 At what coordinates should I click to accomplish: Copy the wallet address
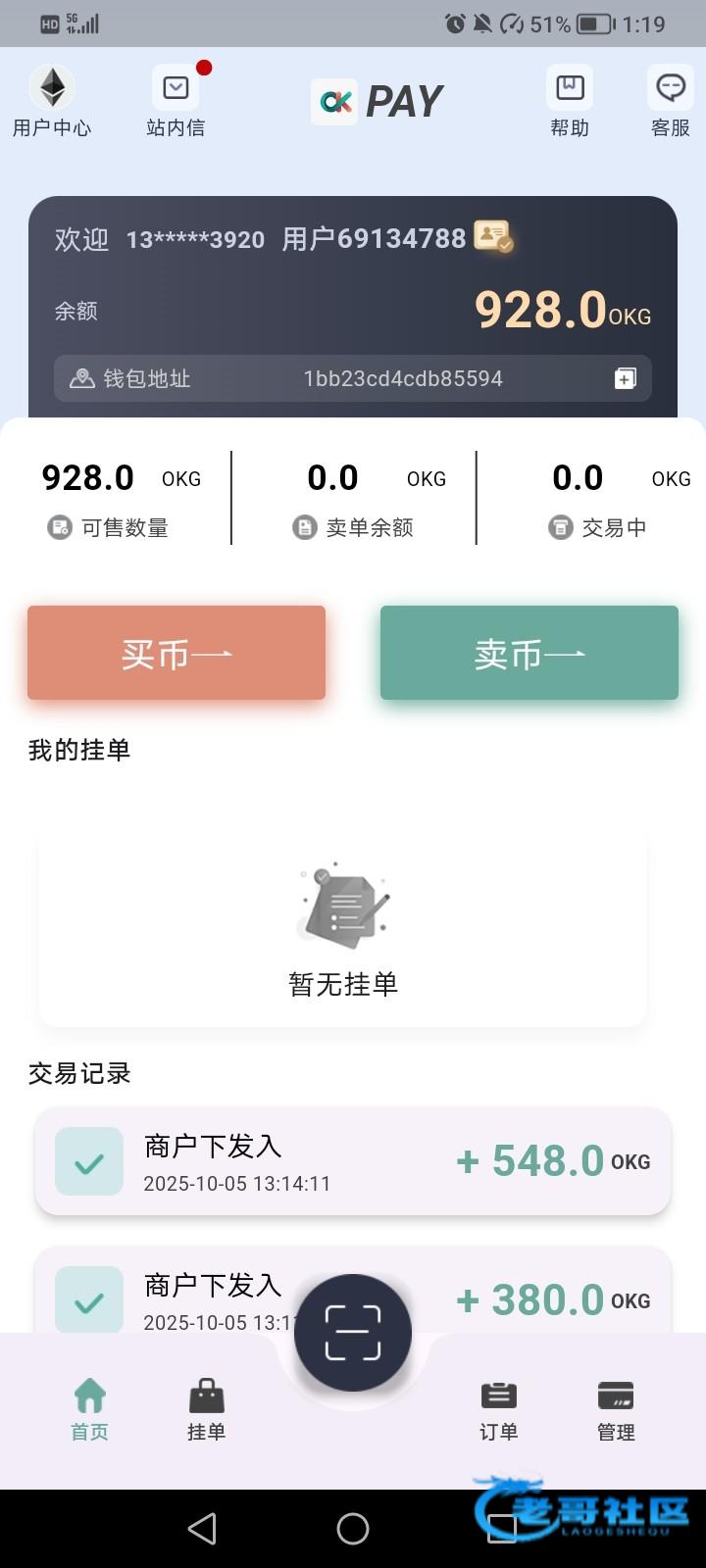tap(625, 378)
